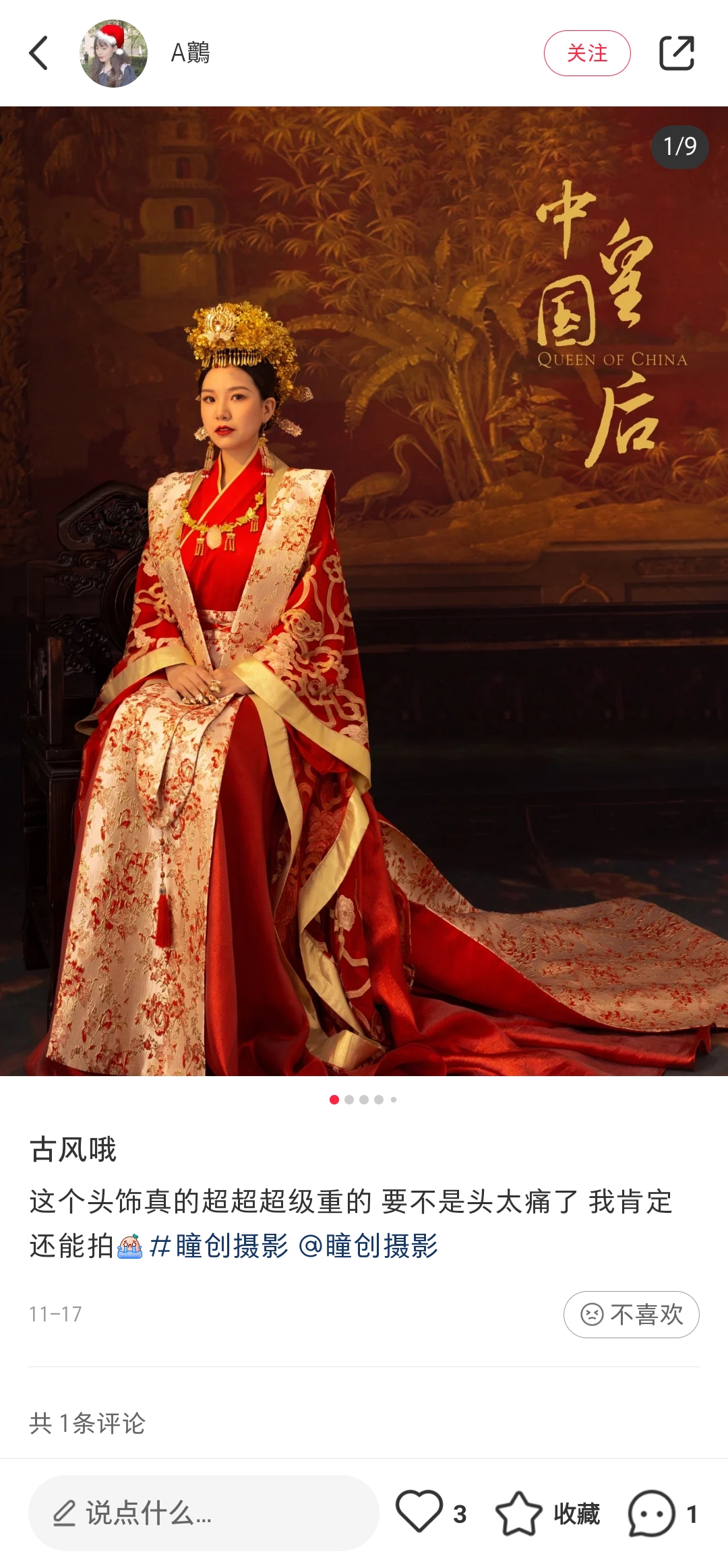Open the 中国皇后 photo in full view
Screen dimensions: 728x1568
coord(364,590)
